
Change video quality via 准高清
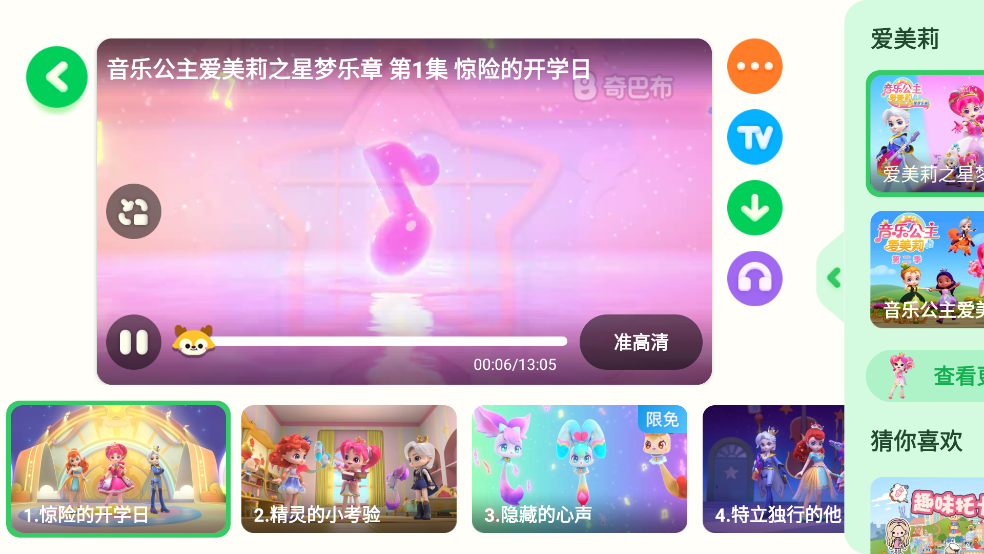(x=640, y=342)
